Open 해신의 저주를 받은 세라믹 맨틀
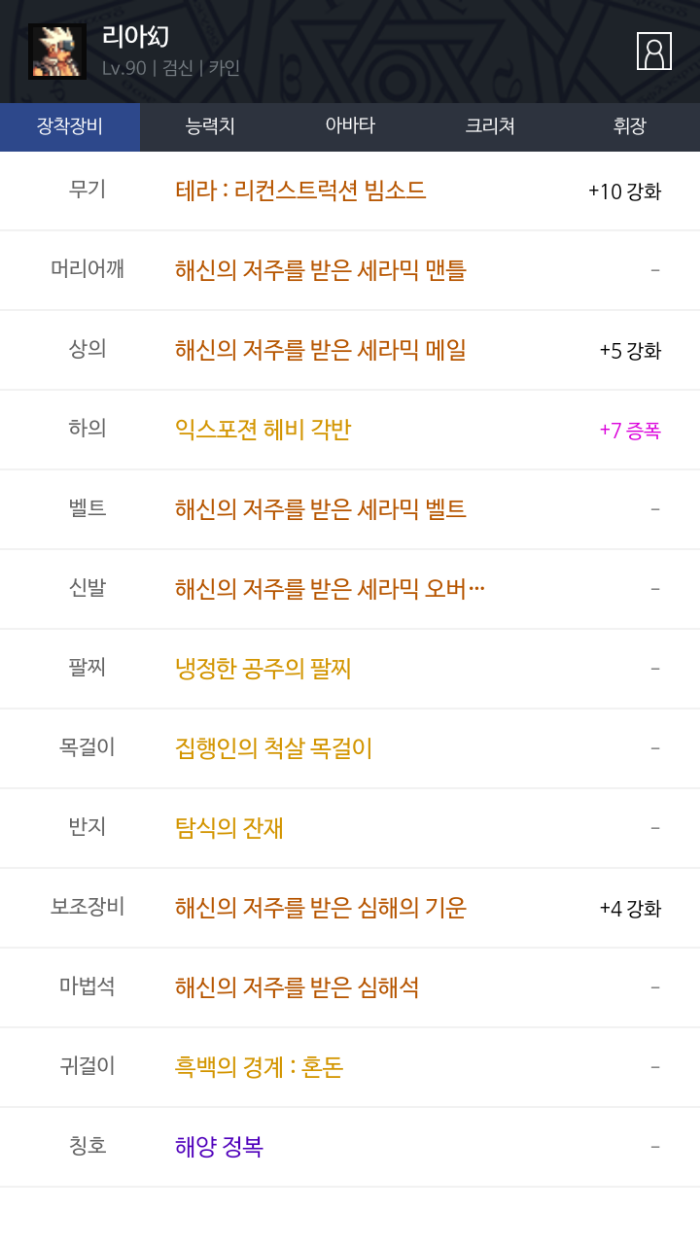The height and width of the screenshot is (1244, 700). (x=320, y=270)
